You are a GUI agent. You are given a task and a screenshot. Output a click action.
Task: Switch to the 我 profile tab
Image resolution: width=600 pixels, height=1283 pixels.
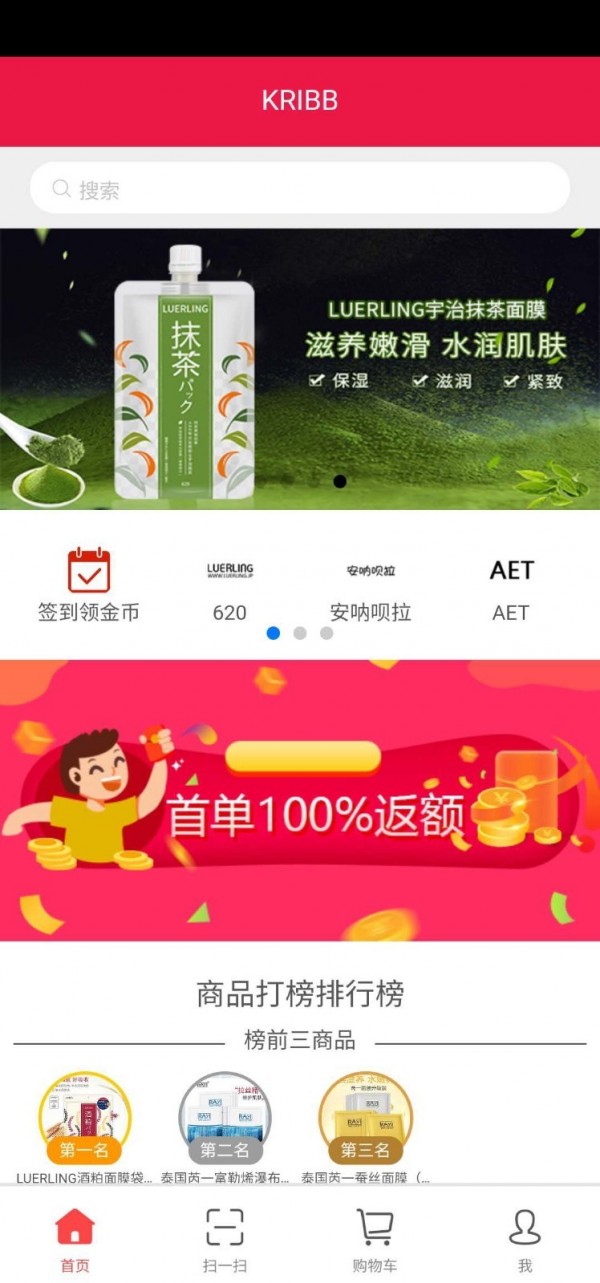[525, 1238]
